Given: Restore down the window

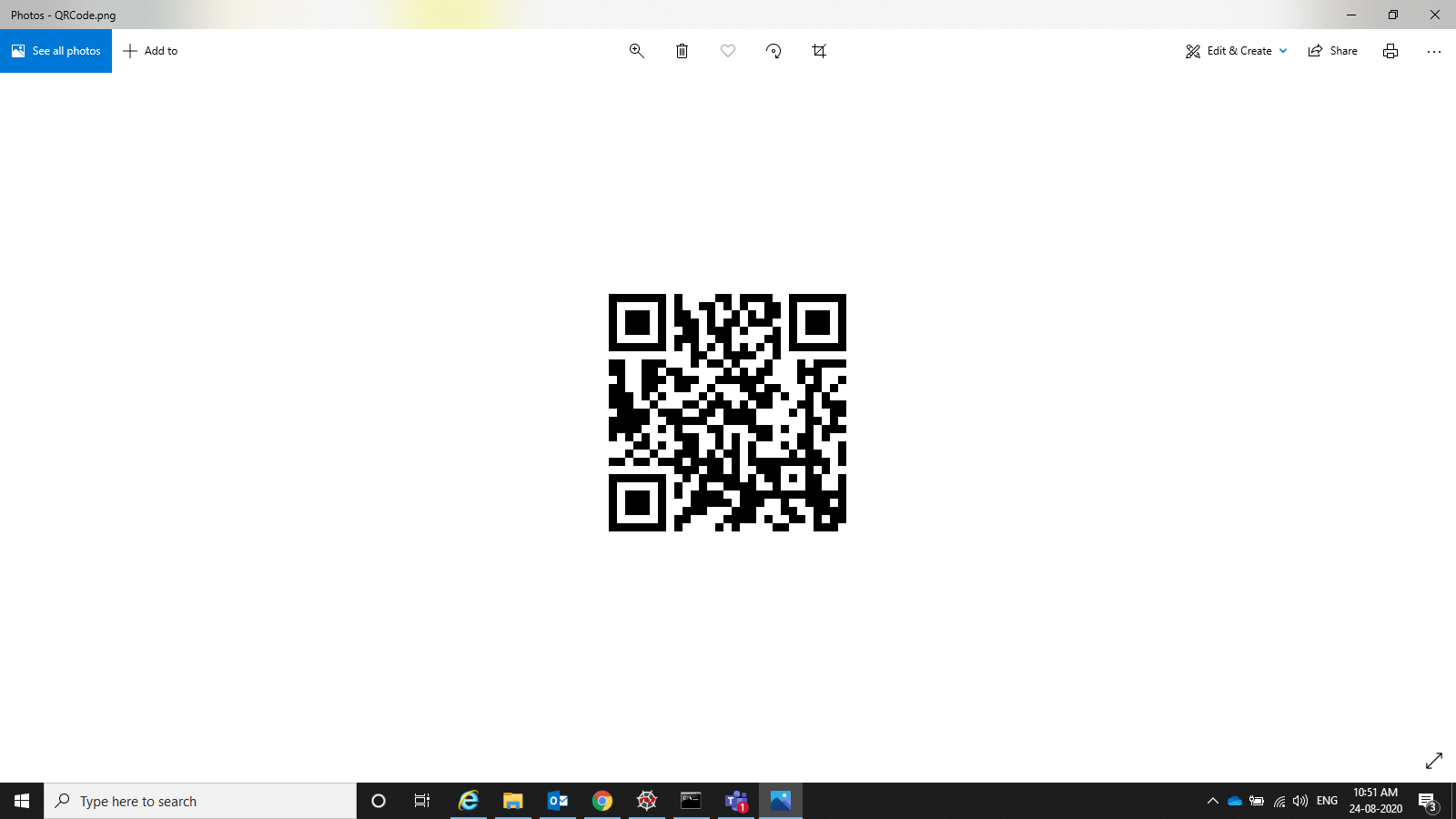Looking at the screenshot, I should point(1393,15).
